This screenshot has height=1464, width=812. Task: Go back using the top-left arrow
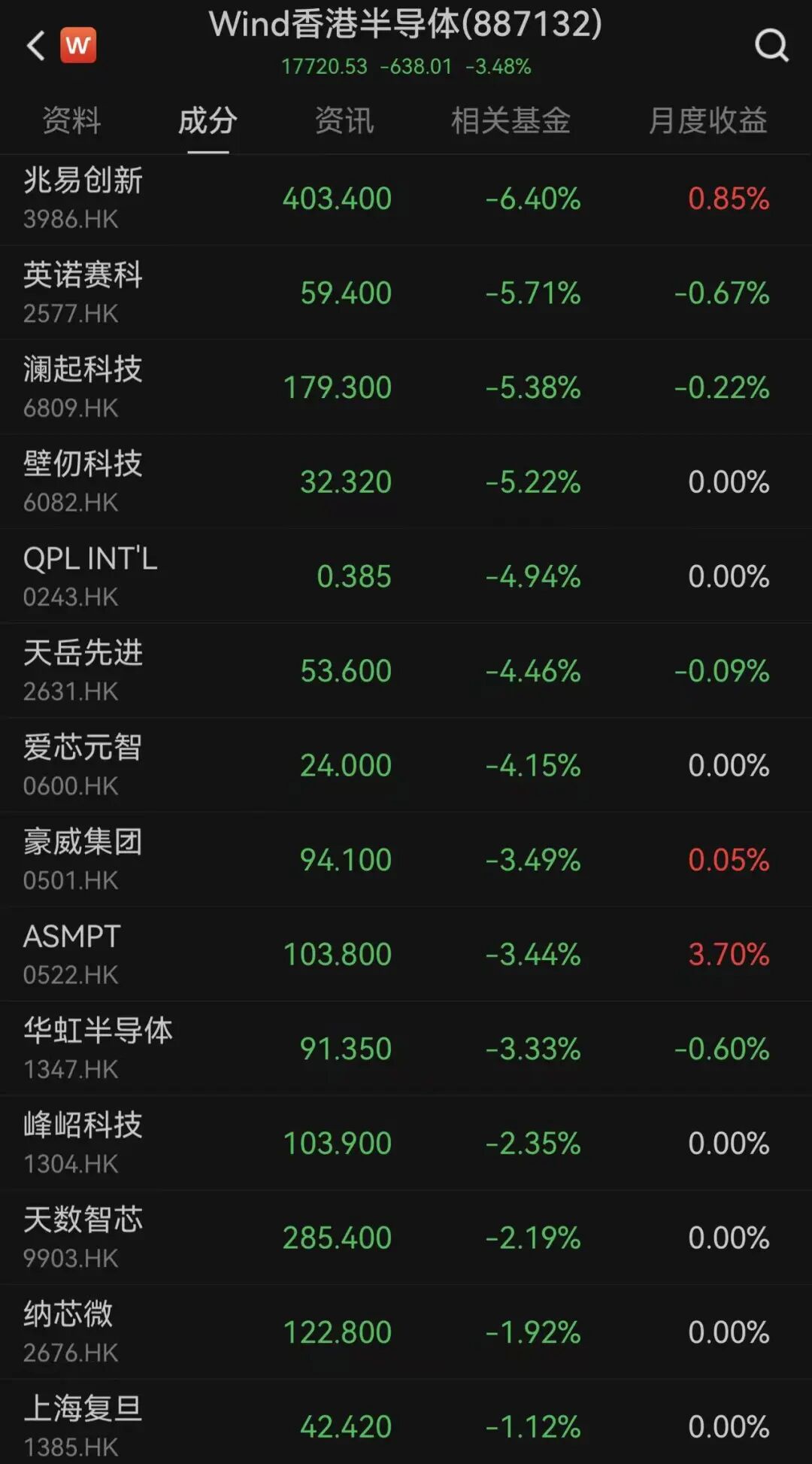[x=35, y=46]
